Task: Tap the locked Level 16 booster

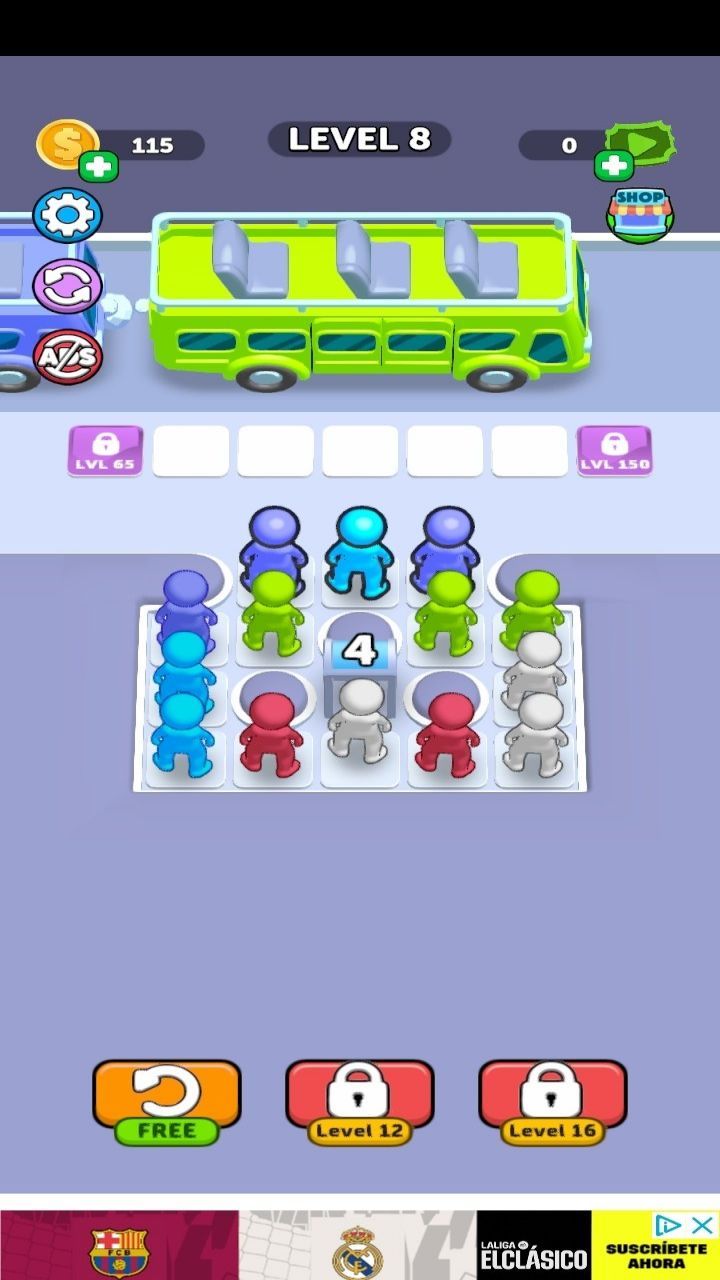Action: [552, 1101]
